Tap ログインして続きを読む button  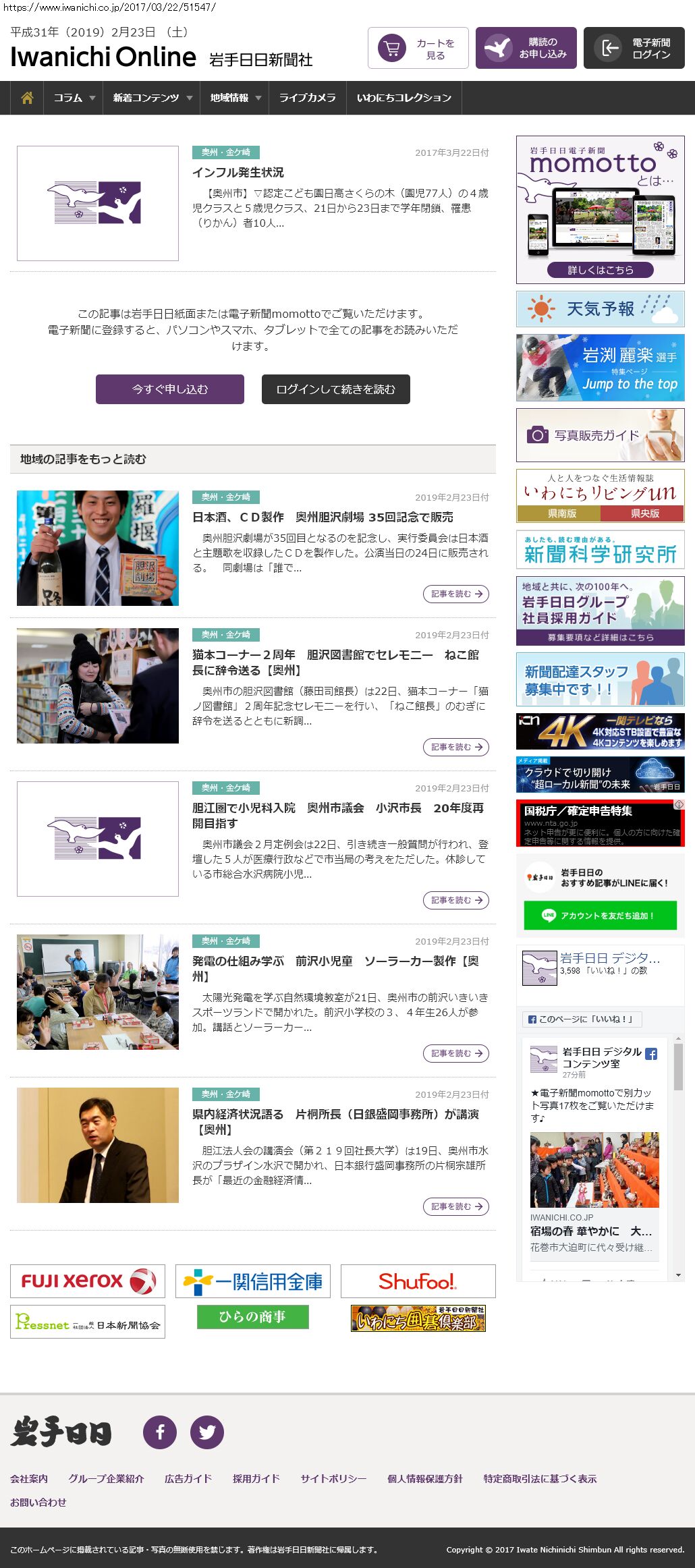[336, 389]
